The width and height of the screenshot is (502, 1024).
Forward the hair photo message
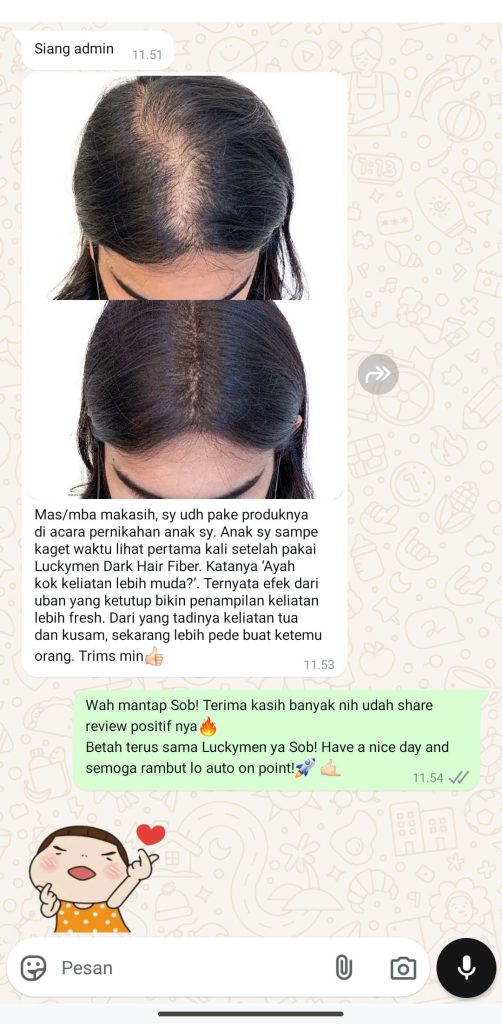(x=378, y=374)
